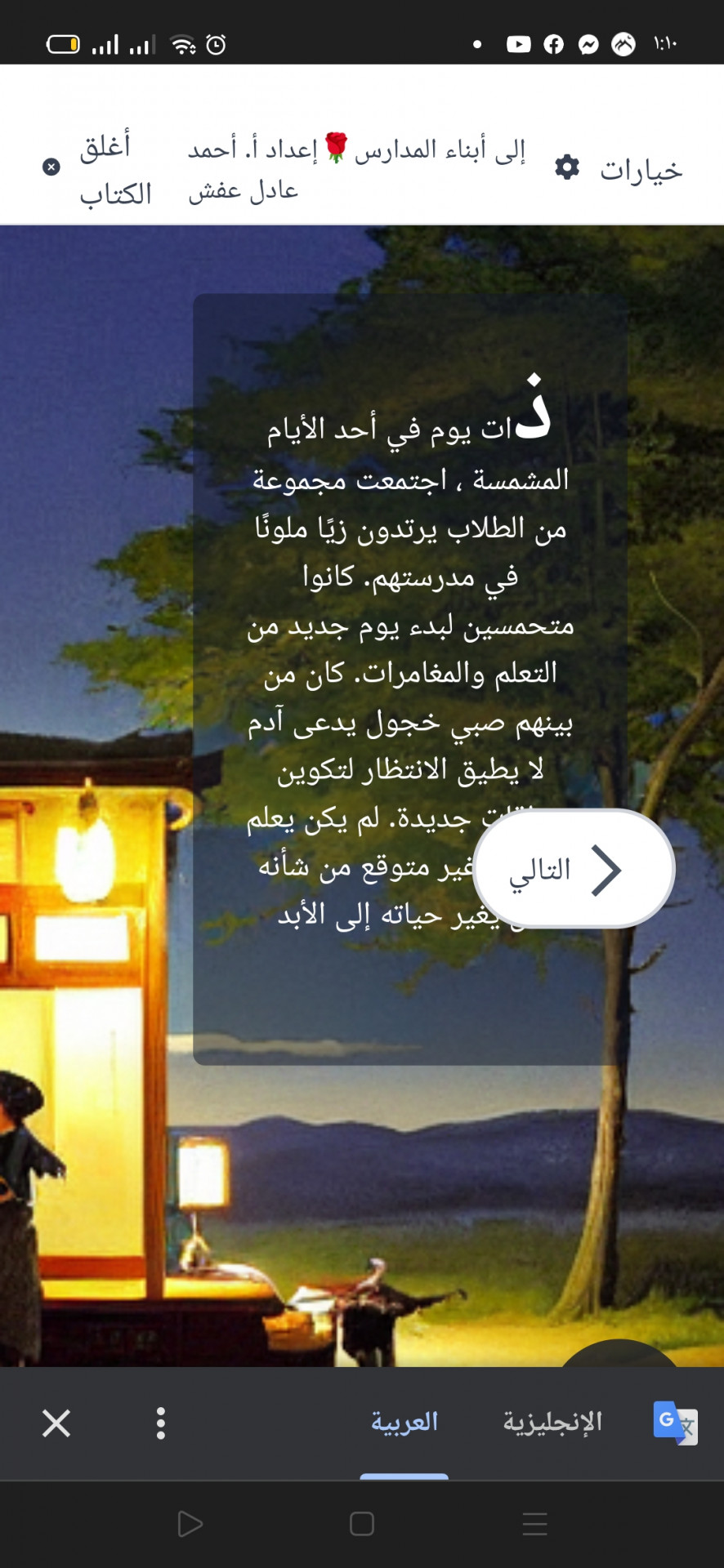Switch translation to الإنجليزية
Viewport: 724px width, 1568px height.
552,1423
